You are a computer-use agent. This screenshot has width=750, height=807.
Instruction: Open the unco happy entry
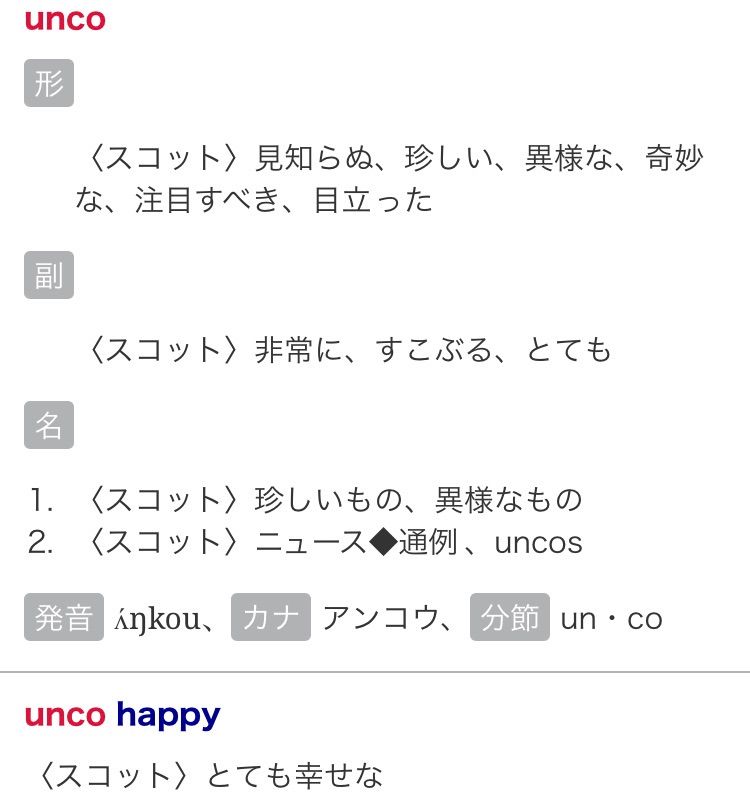click(122, 715)
